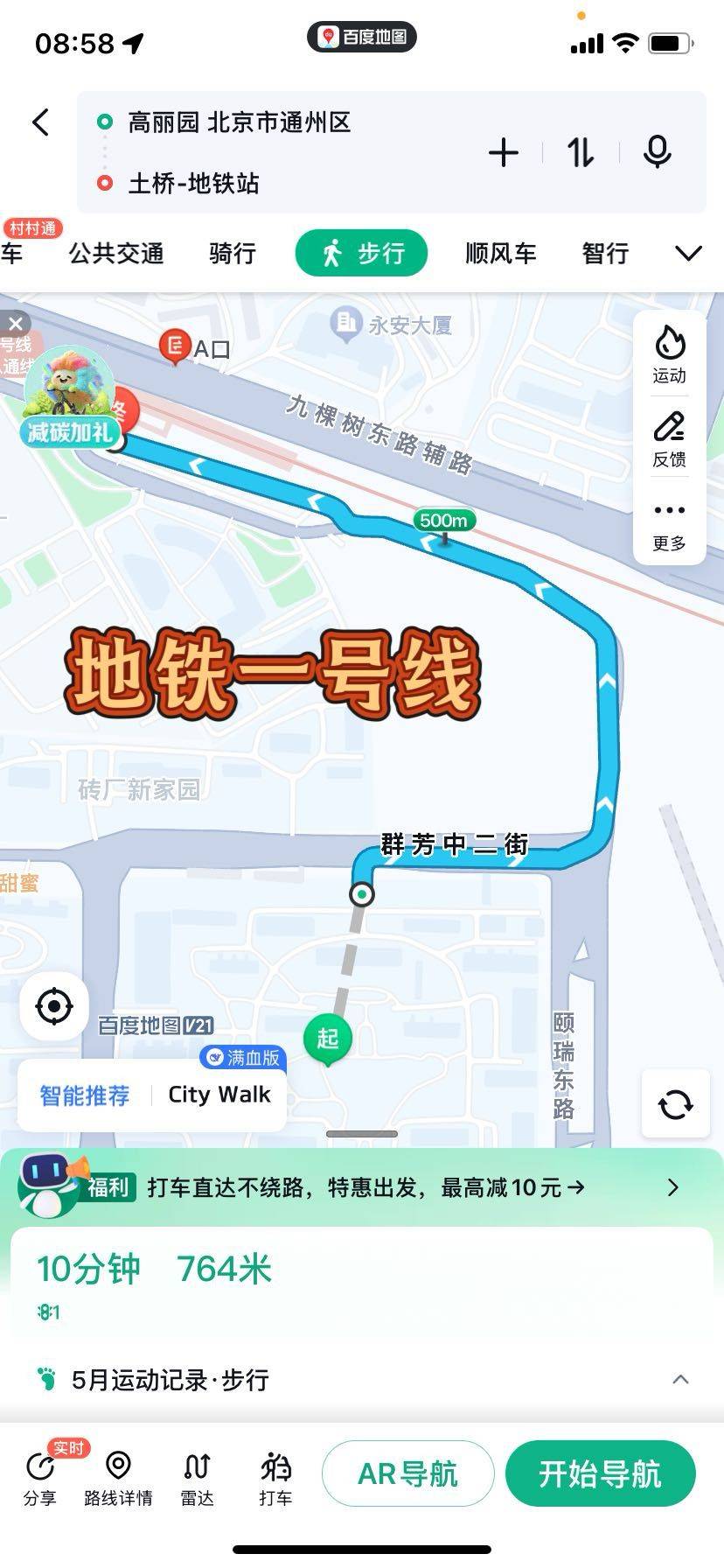Tap 开始导航 to begin navigation
The height and width of the screenshot is (1568, 724).
pyautogui.click(x=600, y=1473)
